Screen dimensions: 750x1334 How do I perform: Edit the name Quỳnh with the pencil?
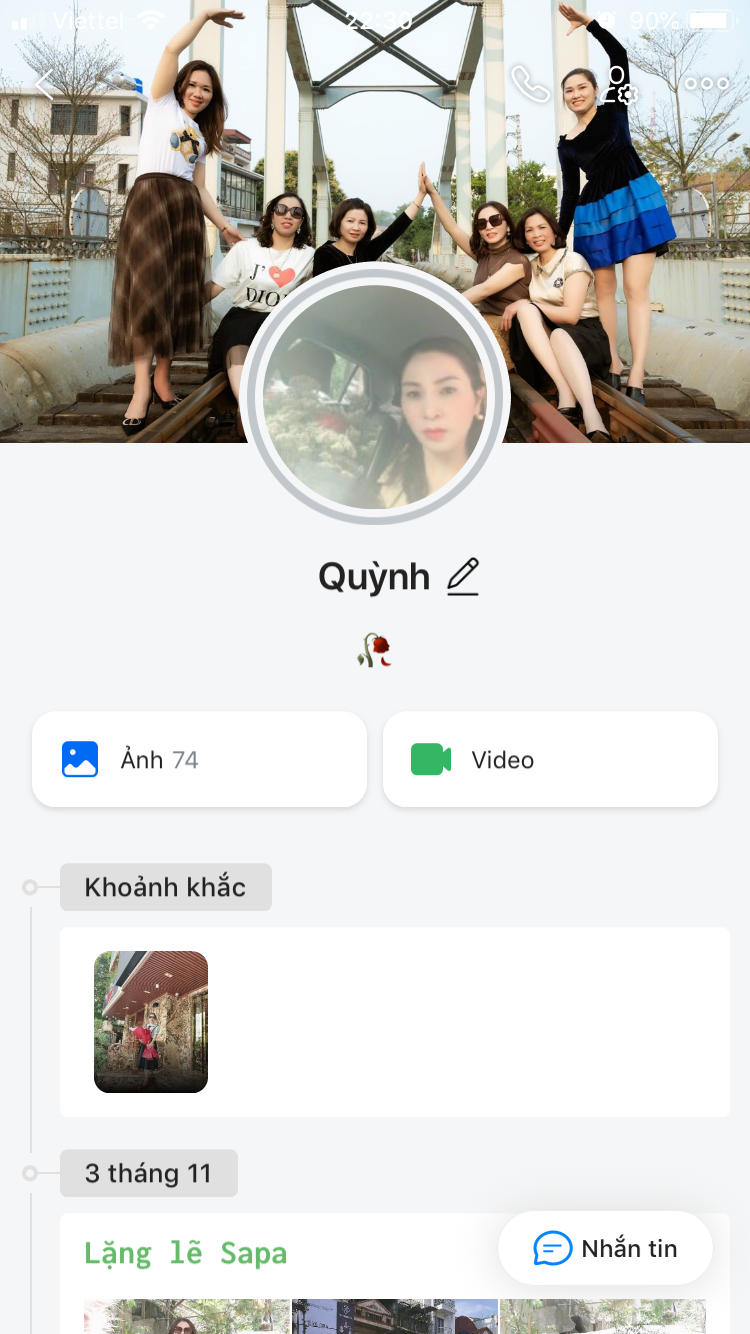tap(463, 577)
